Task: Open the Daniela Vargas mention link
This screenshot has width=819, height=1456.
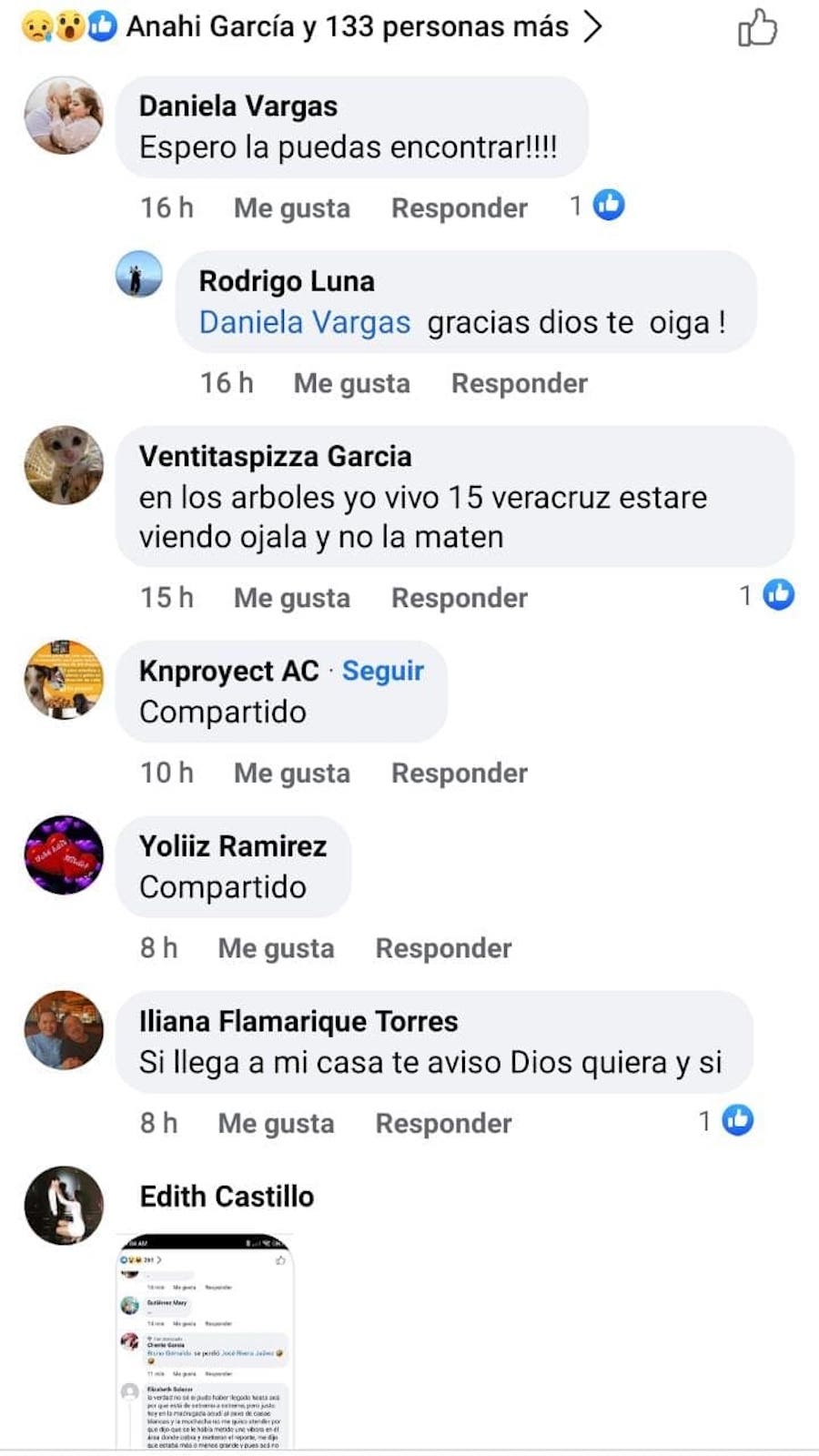Action: (305, 323)
